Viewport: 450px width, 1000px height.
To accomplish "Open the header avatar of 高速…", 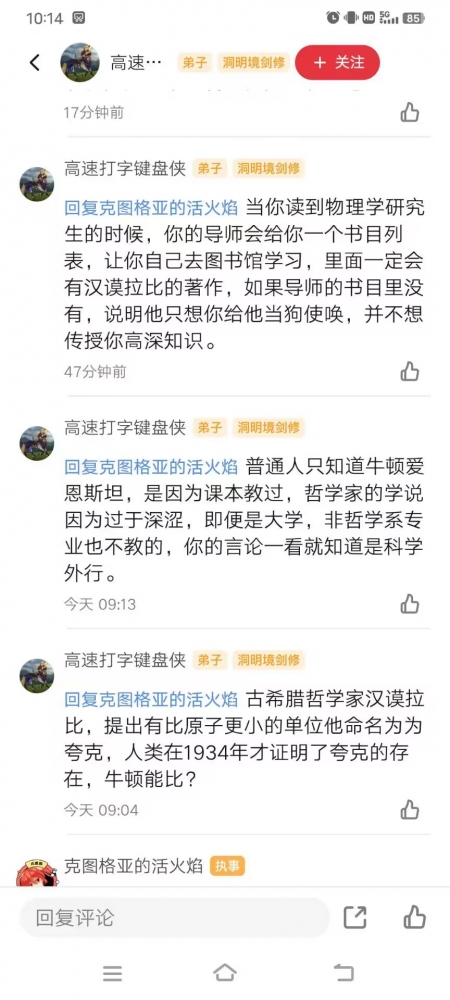I will click(x=80, y=62).
